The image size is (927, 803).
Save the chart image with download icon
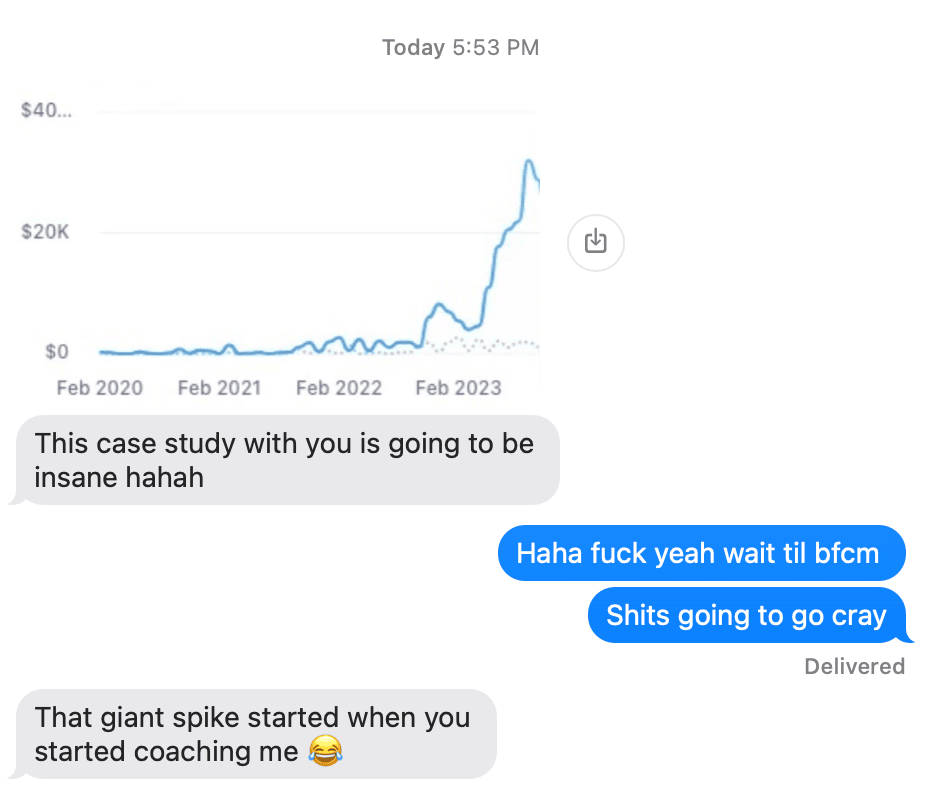[595, 242]
